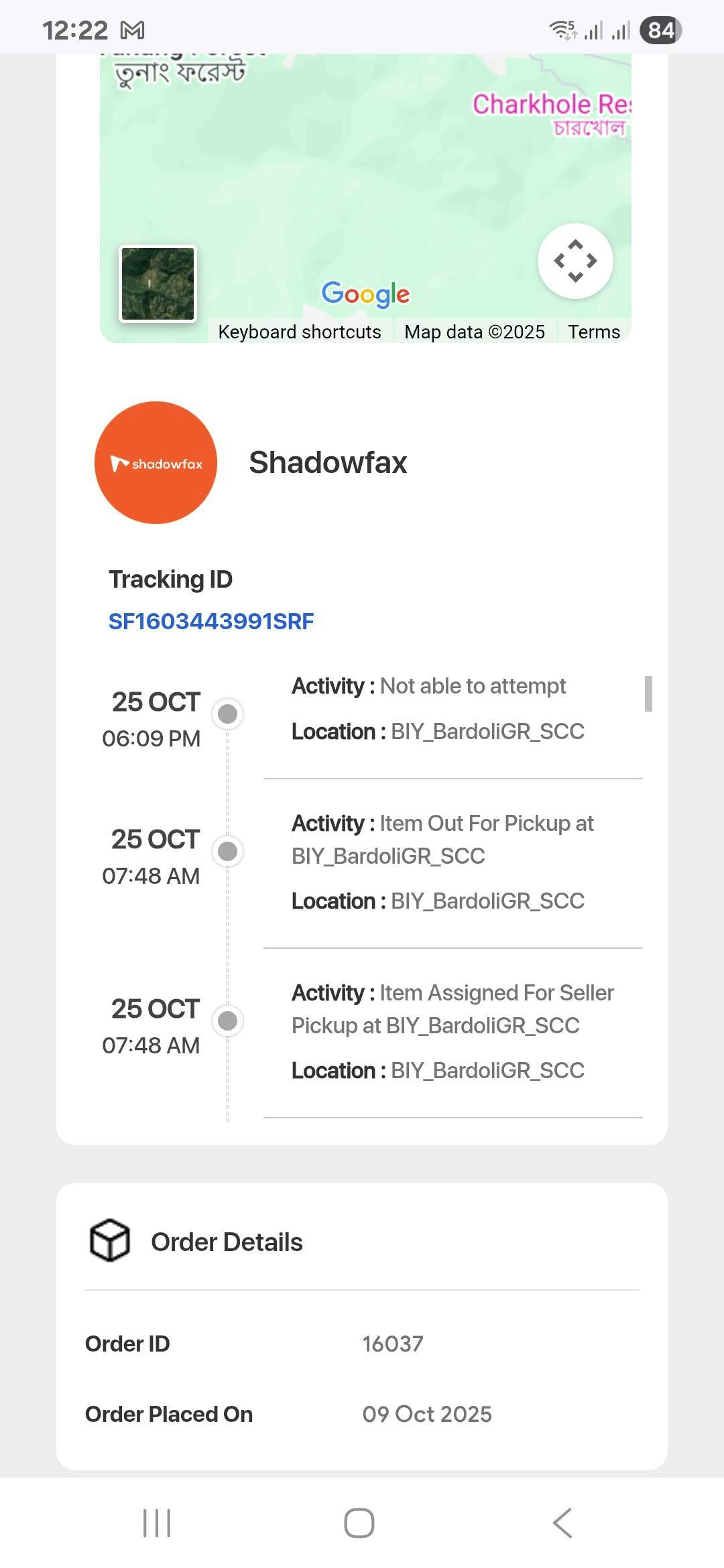
Task: Open the SF1603443991SRF tracking ID link
Action: pos(211,621)
